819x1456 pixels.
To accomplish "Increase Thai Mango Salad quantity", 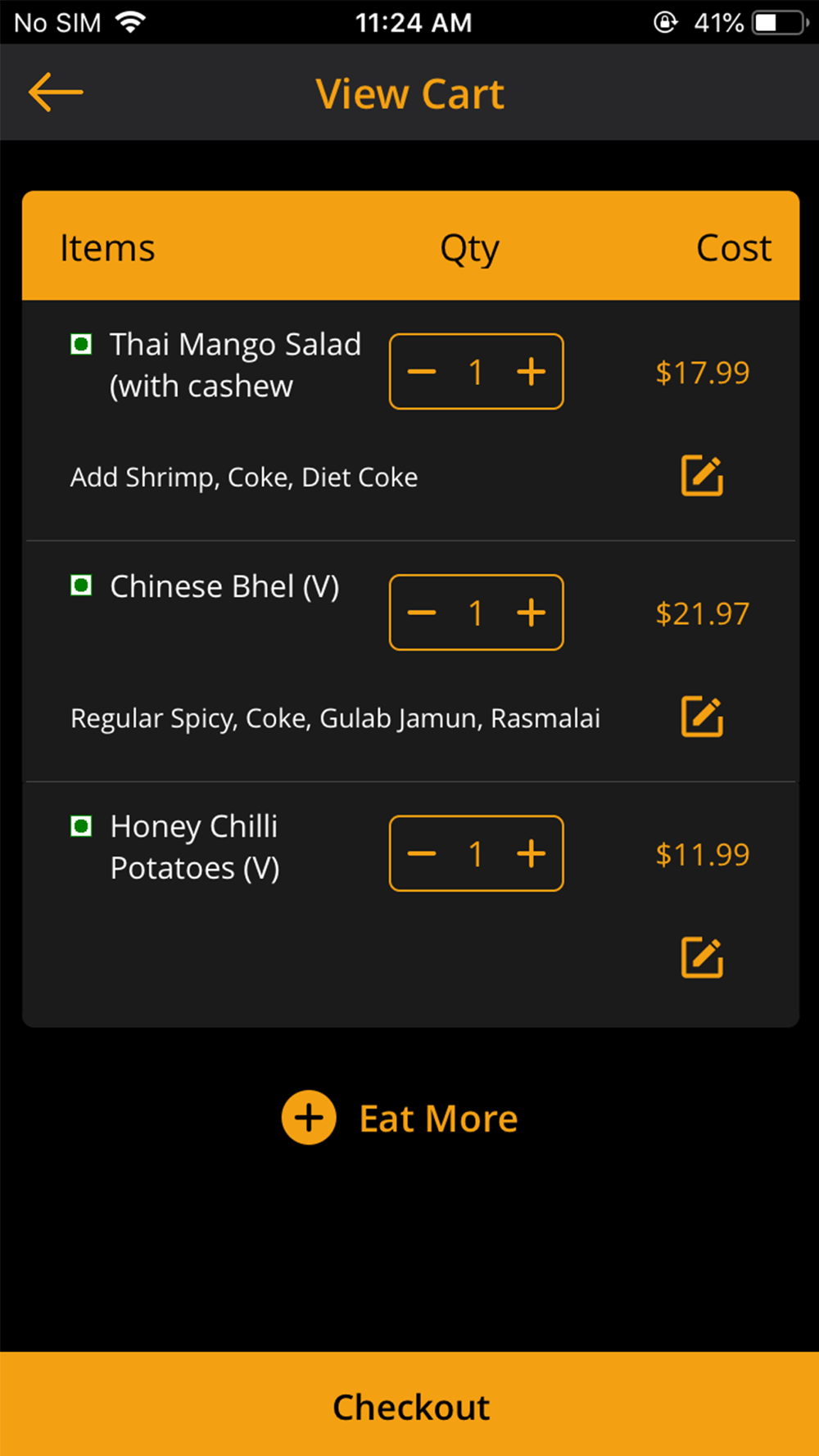I will point(531,372).
